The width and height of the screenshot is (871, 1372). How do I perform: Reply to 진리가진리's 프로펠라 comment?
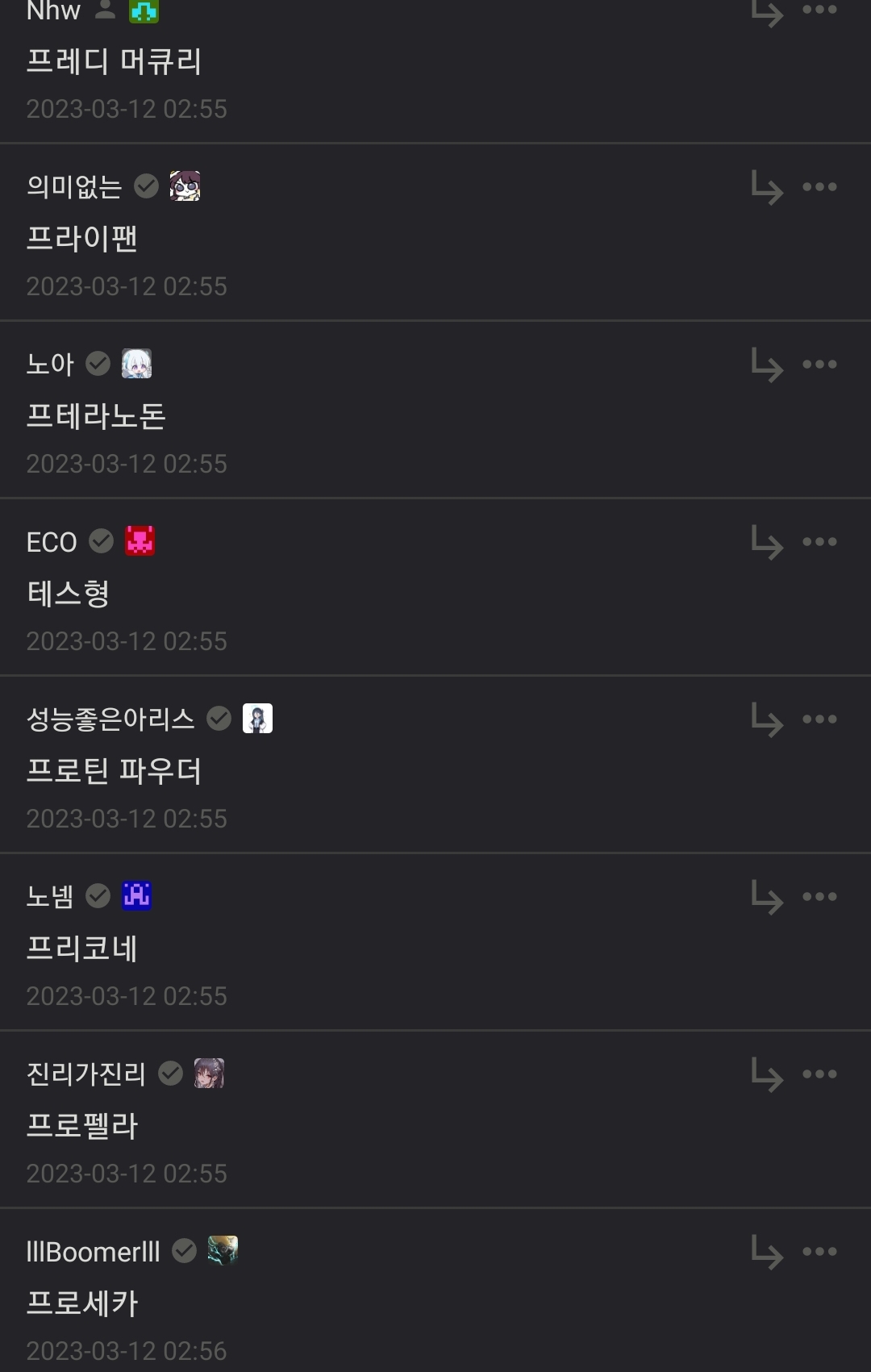pos(767,1075)
